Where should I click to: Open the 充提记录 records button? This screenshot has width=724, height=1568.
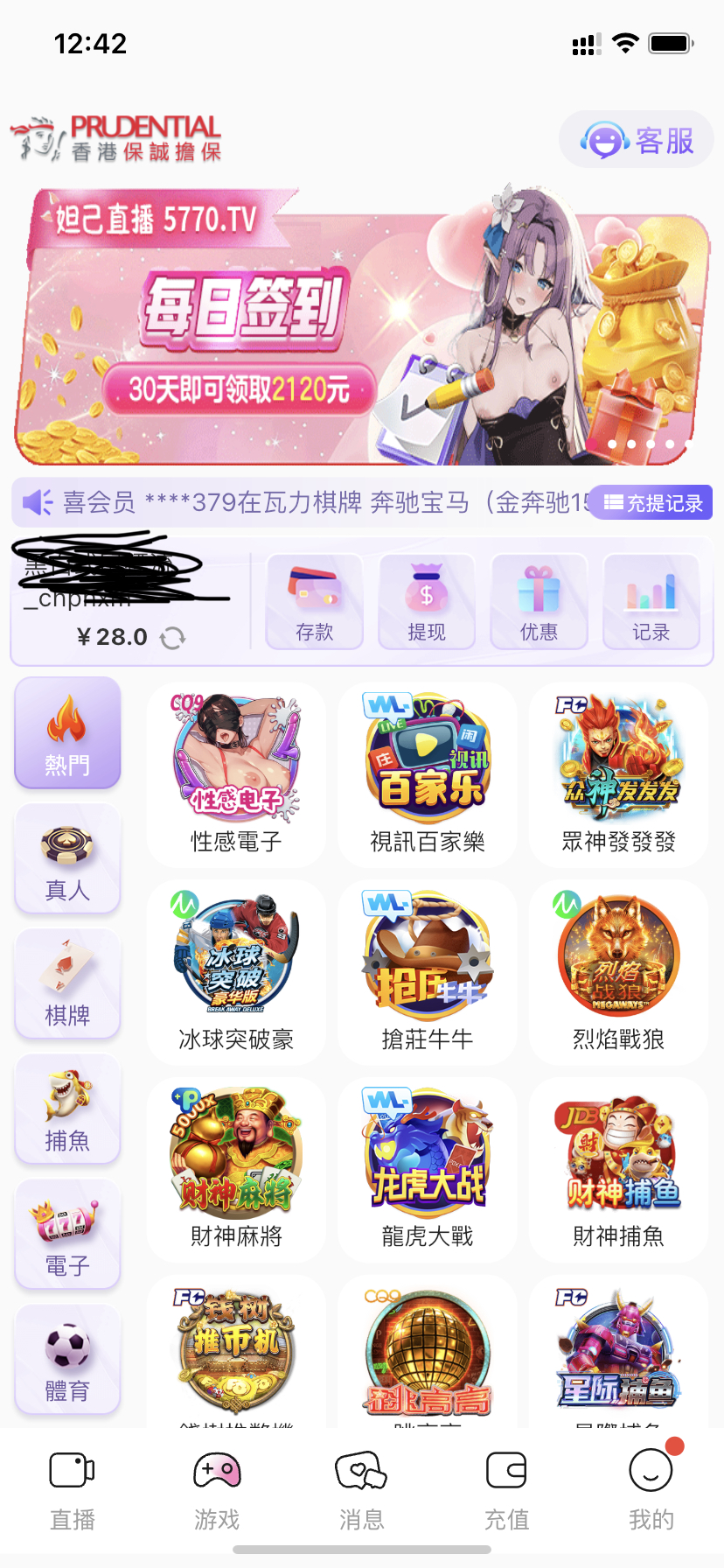[652, 503]
